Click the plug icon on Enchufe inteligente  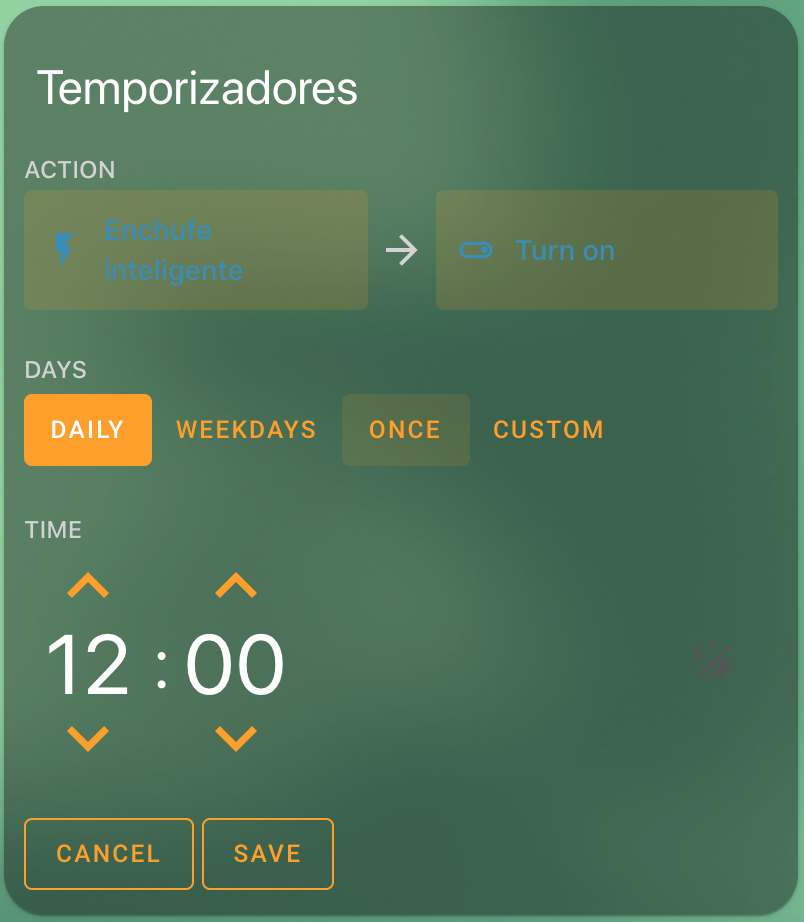(x=63, y=250)
